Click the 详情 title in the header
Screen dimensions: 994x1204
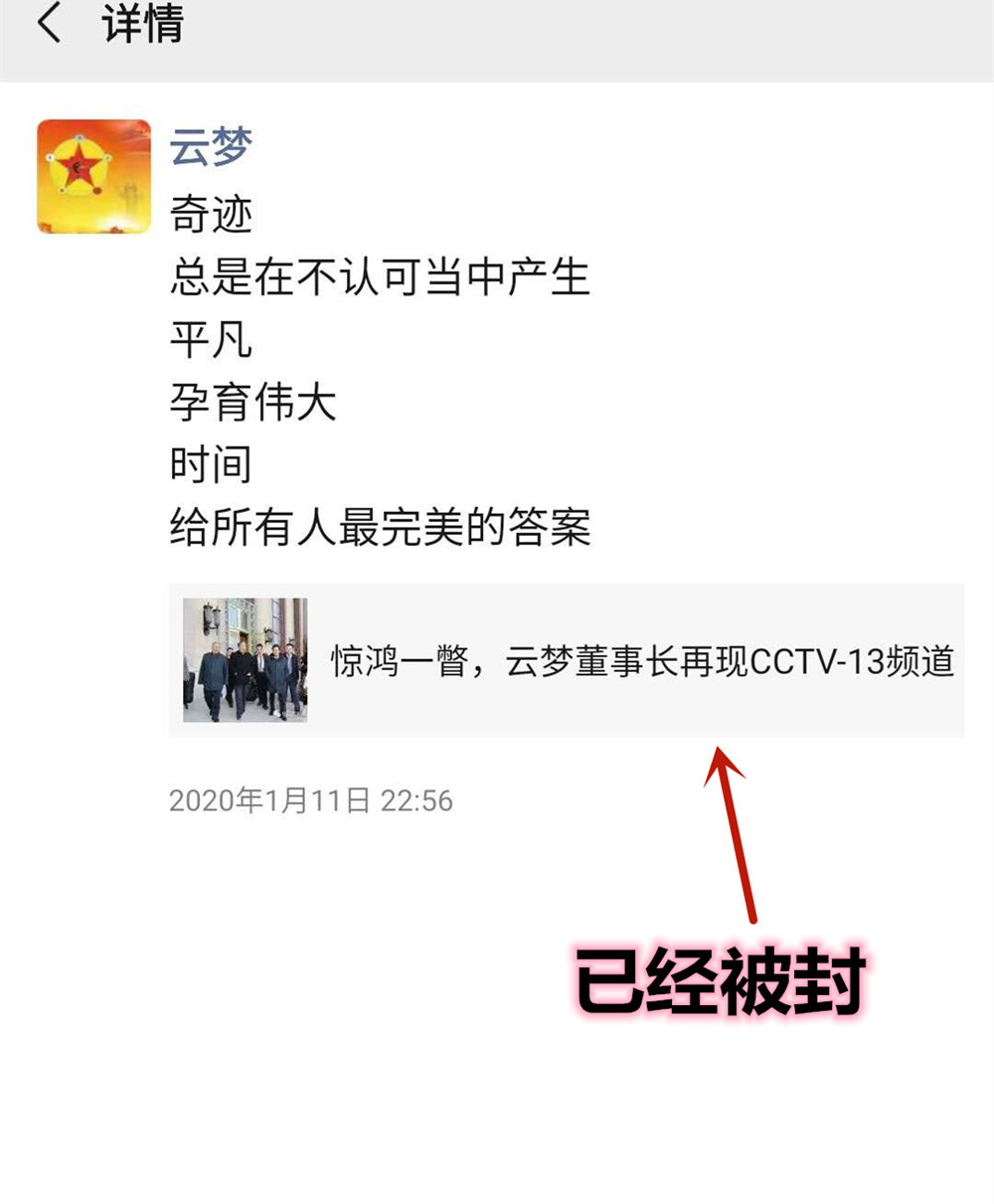pyautogui.click(x=138, y=25)
